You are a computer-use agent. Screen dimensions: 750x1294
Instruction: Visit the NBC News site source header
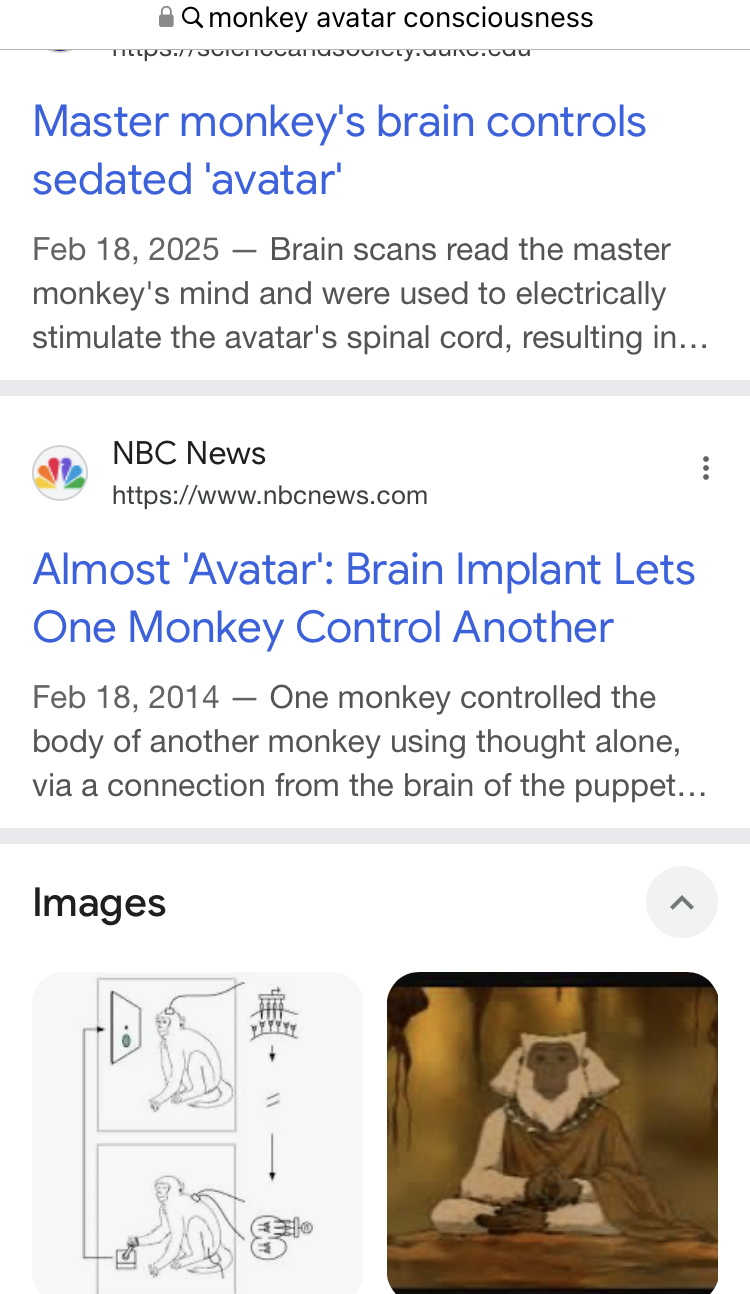pyautogui.click(x=230, y=473)
